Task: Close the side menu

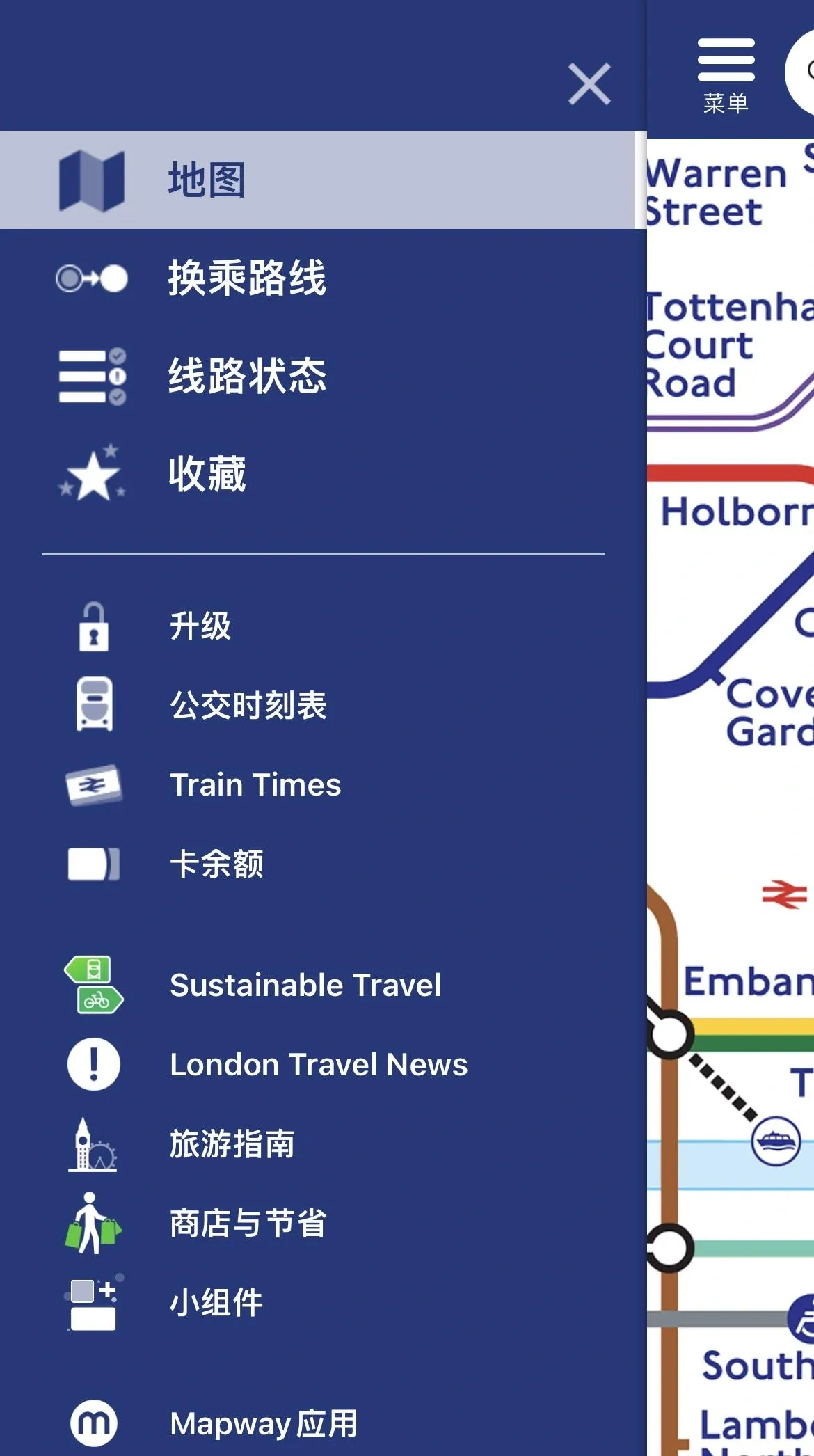Action: coord(589,84)
